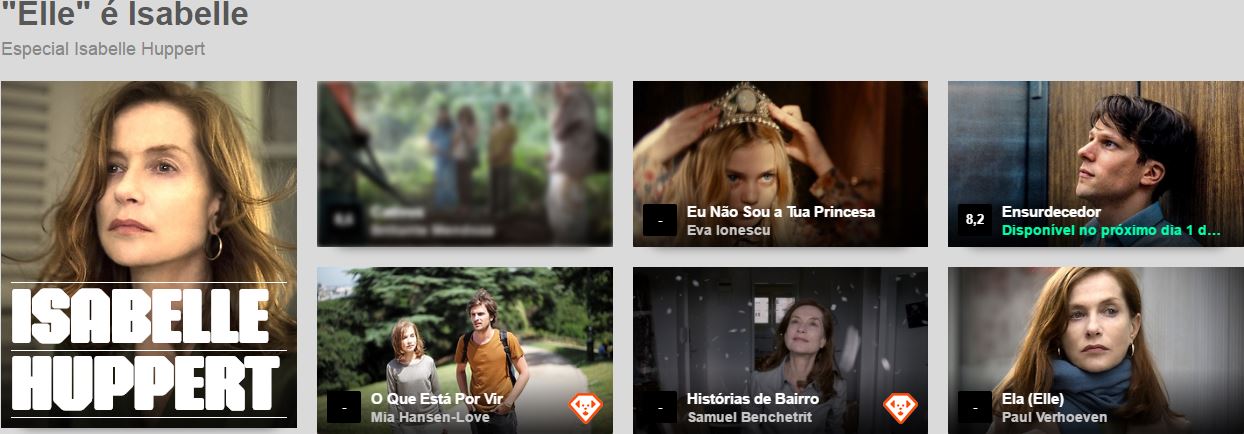Open the Ensurdecedor film card

1095,163
